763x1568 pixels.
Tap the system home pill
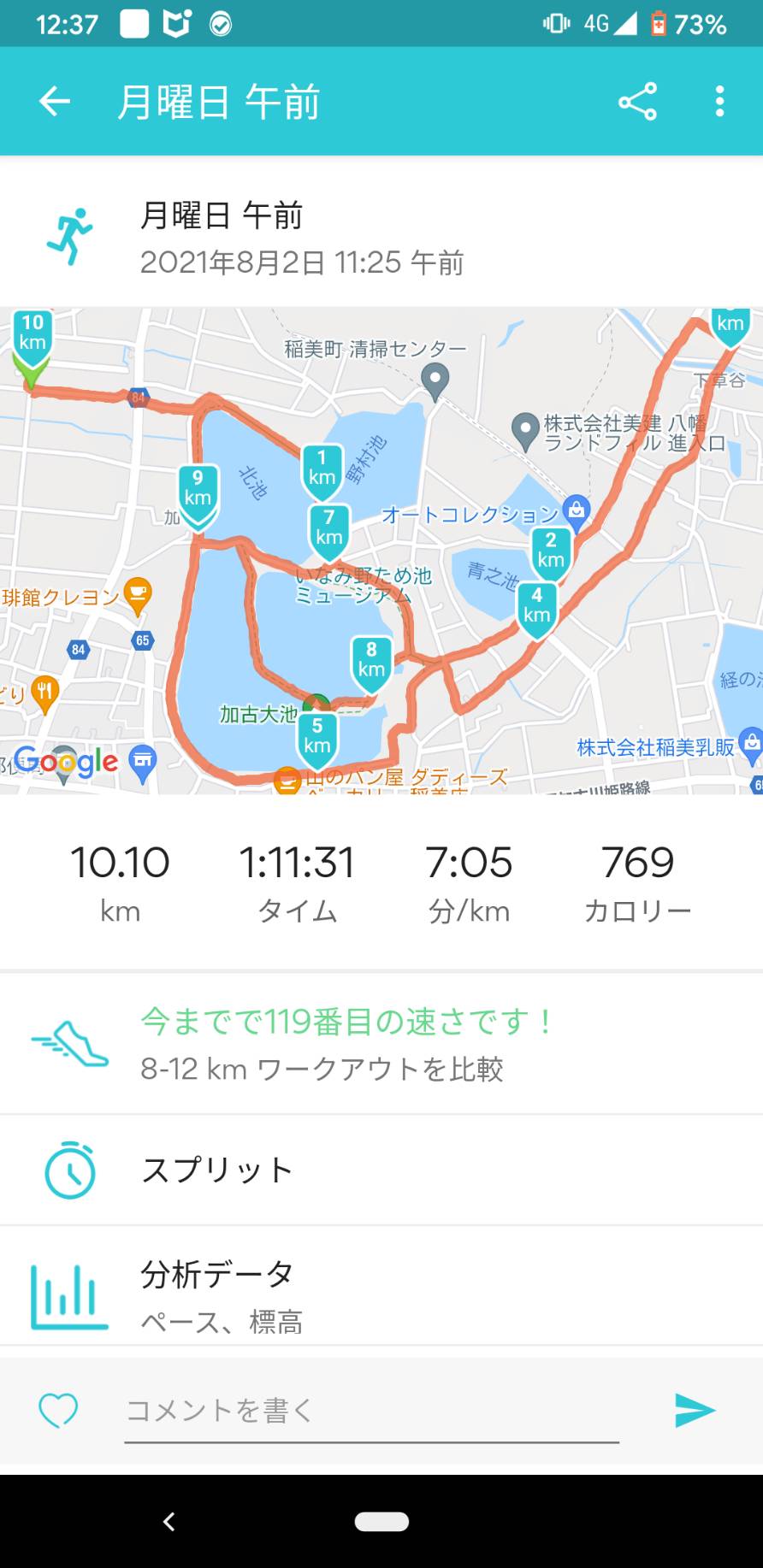pyautogui.click(x=381, y=1522)
